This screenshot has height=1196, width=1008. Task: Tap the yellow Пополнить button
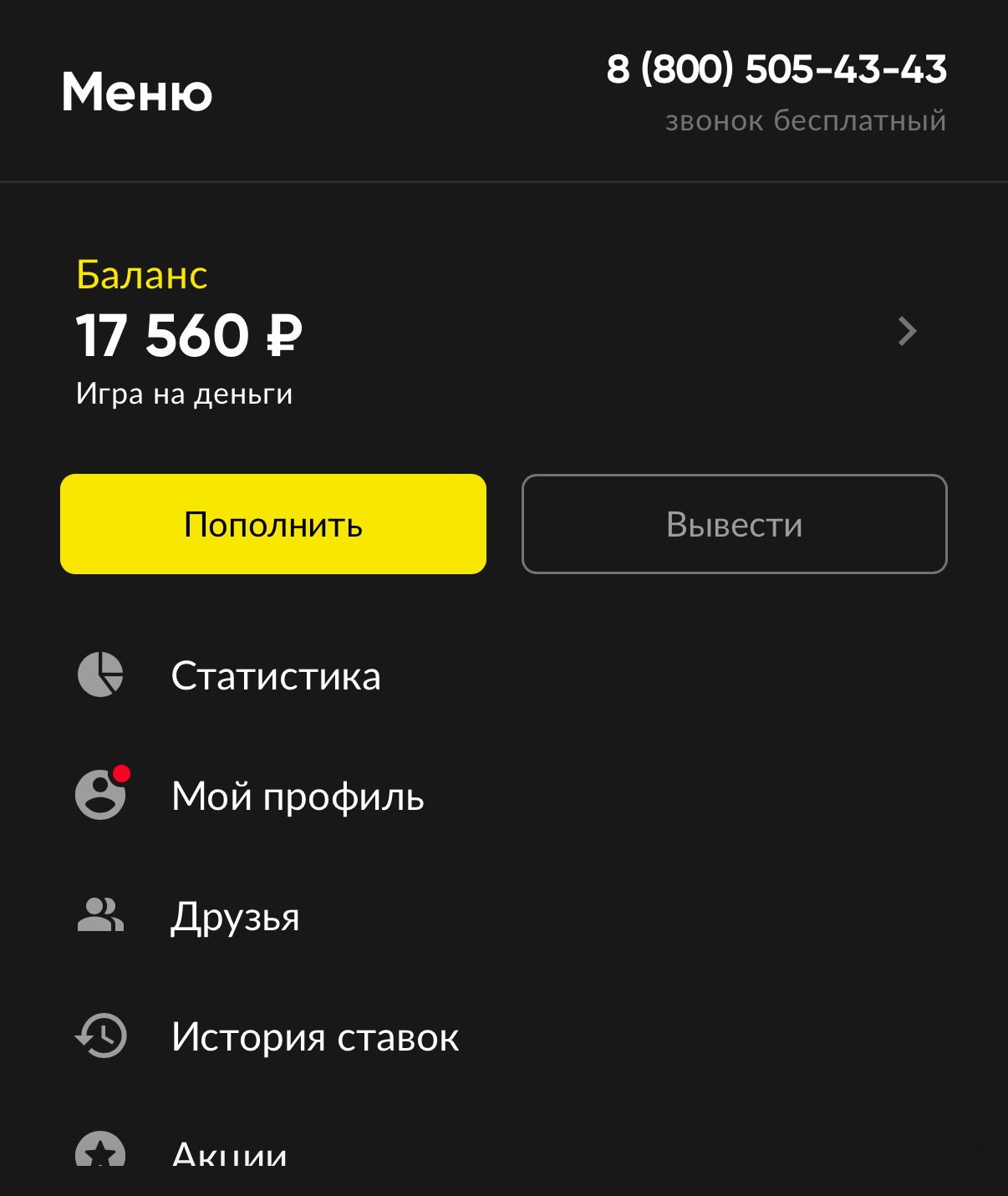point(273,524)
